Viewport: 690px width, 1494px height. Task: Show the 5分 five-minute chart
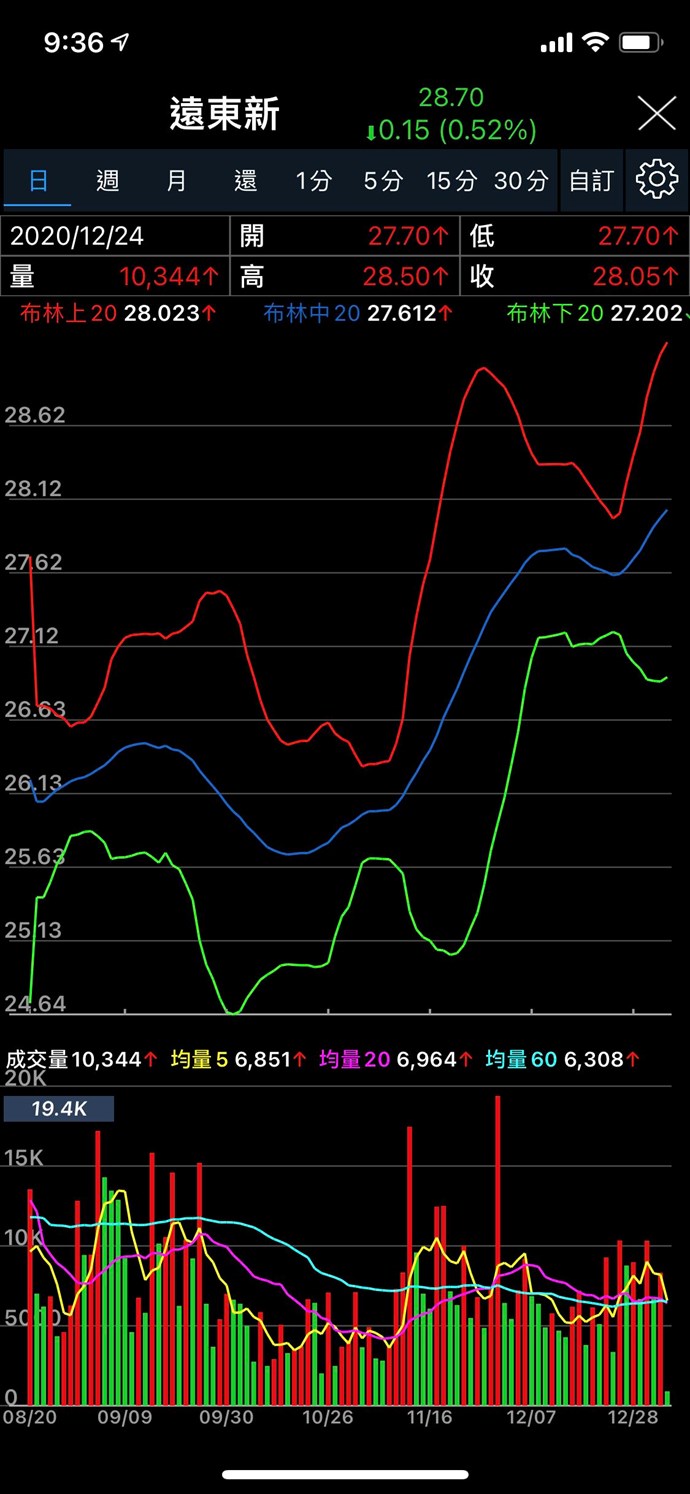click(383, 181)
